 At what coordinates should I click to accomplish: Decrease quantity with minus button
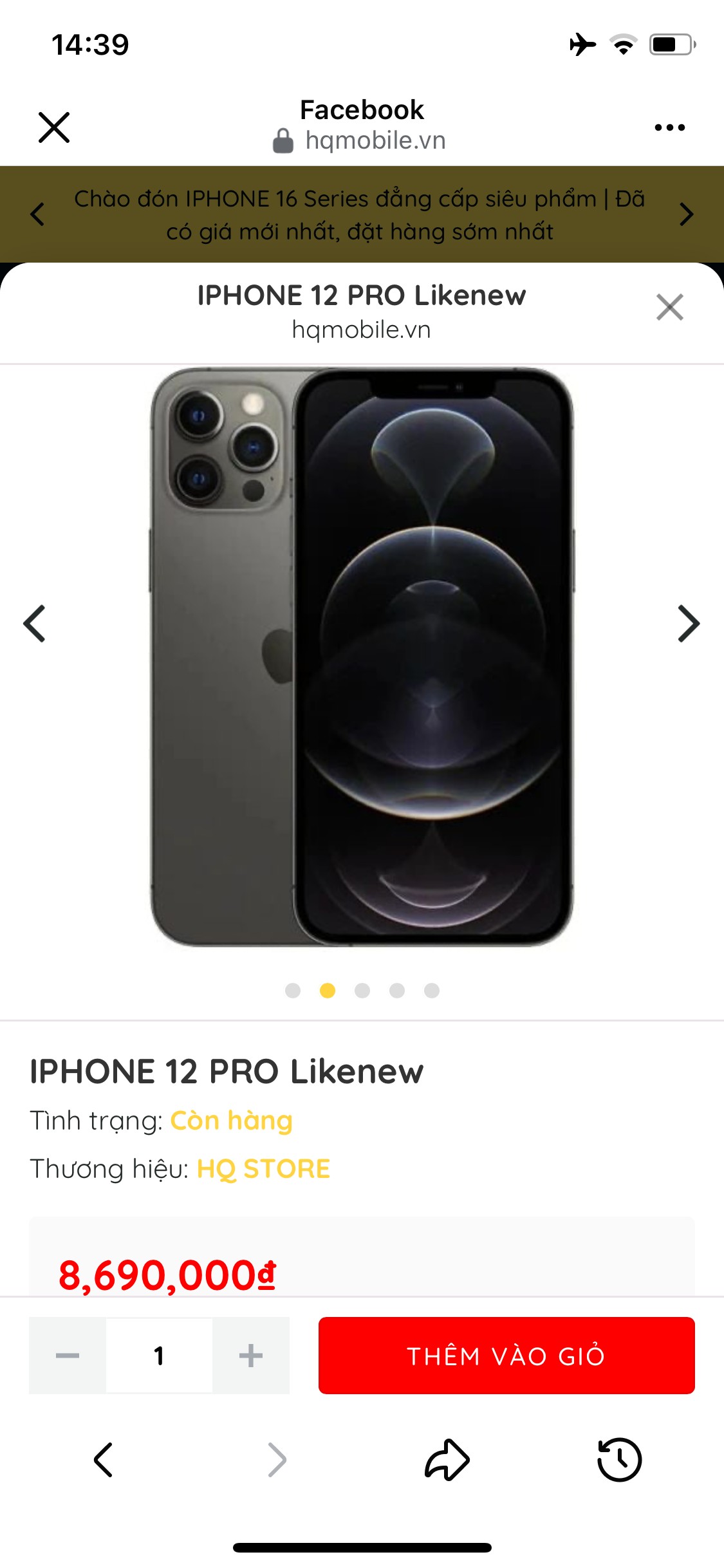[x=68, y=1355]
